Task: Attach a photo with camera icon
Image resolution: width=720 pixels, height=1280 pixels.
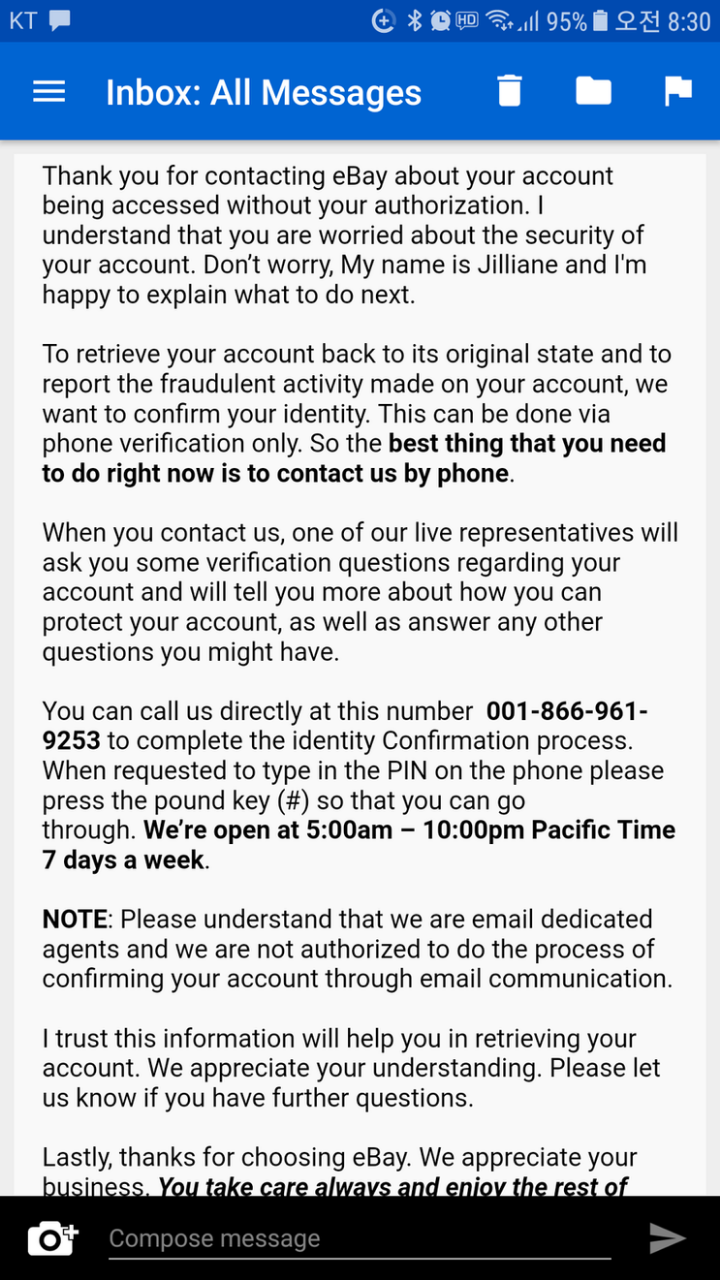Action: [x=52, y=1239]
